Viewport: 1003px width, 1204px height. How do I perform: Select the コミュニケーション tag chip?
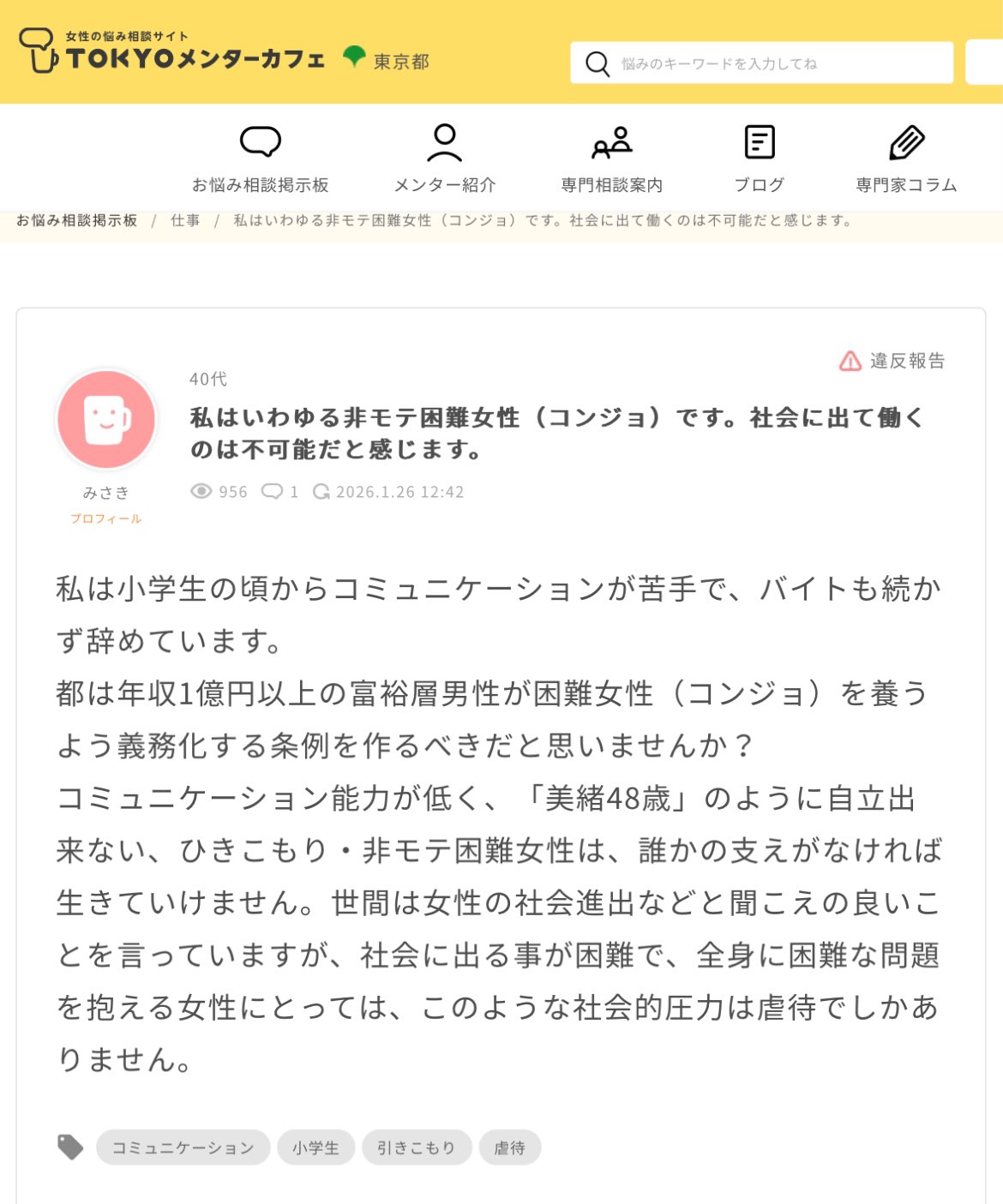tap(183, 1147)
